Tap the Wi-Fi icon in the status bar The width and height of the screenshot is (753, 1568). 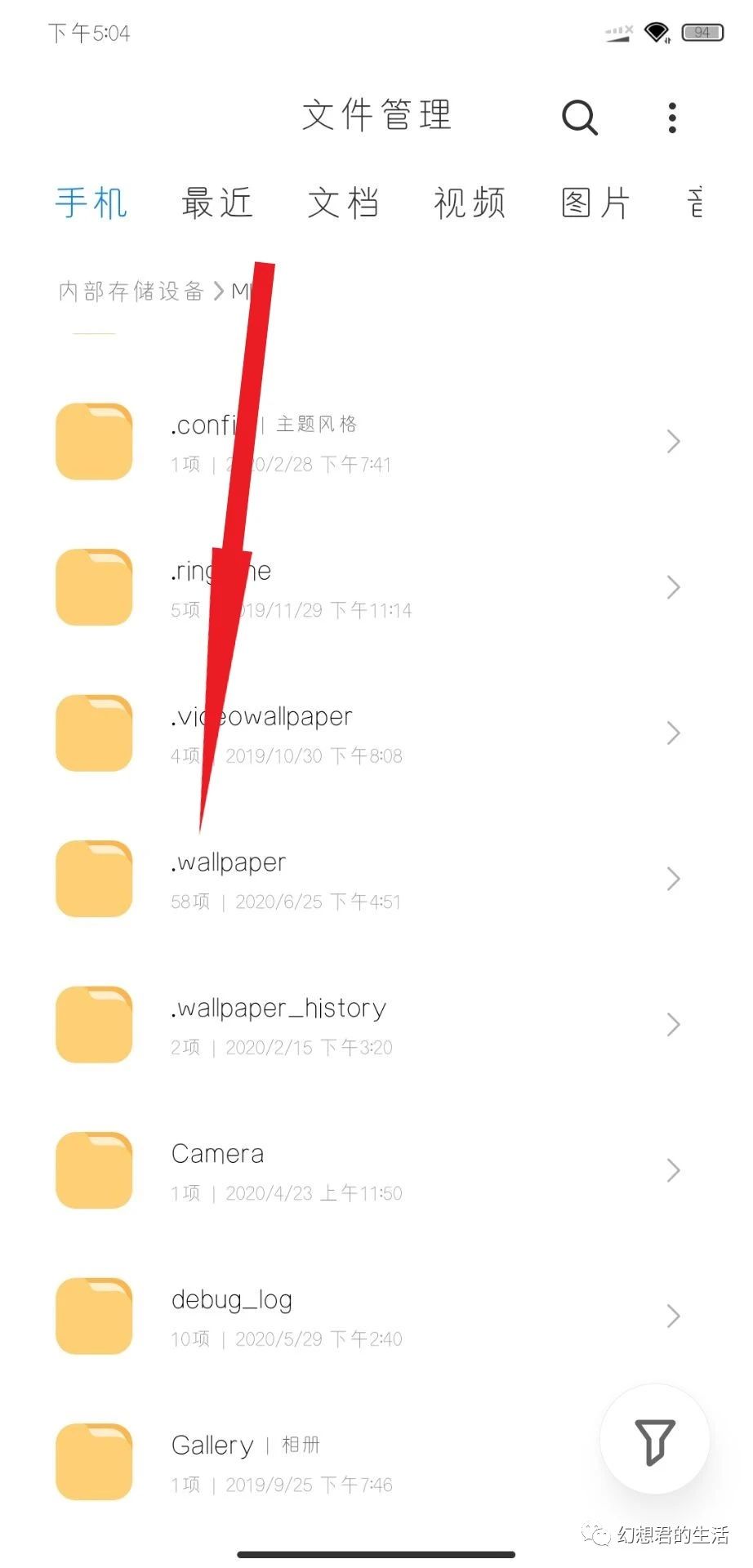(x=656, y=33)
